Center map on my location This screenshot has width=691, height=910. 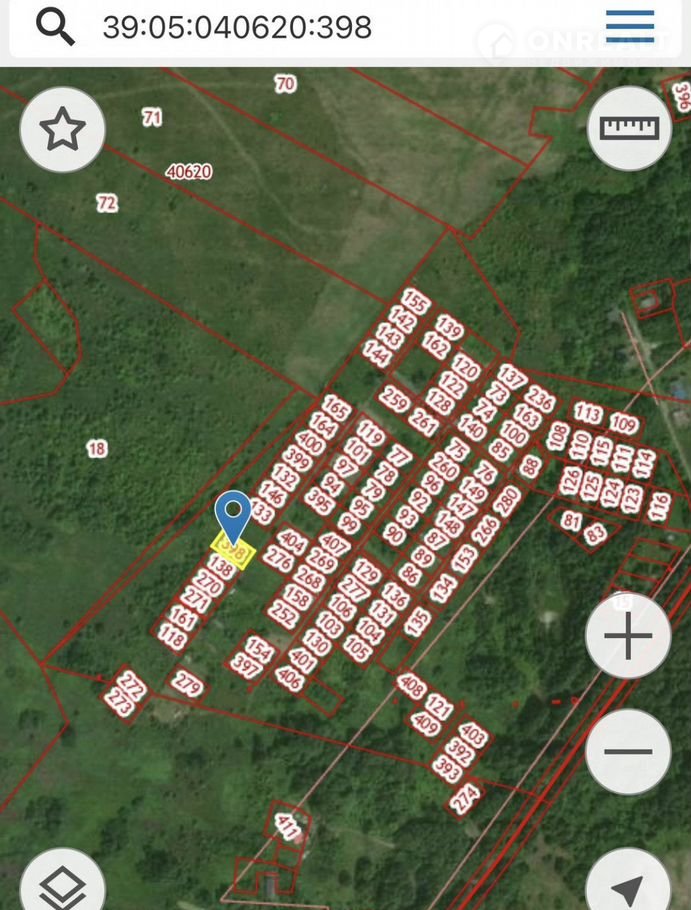(628, 888)
